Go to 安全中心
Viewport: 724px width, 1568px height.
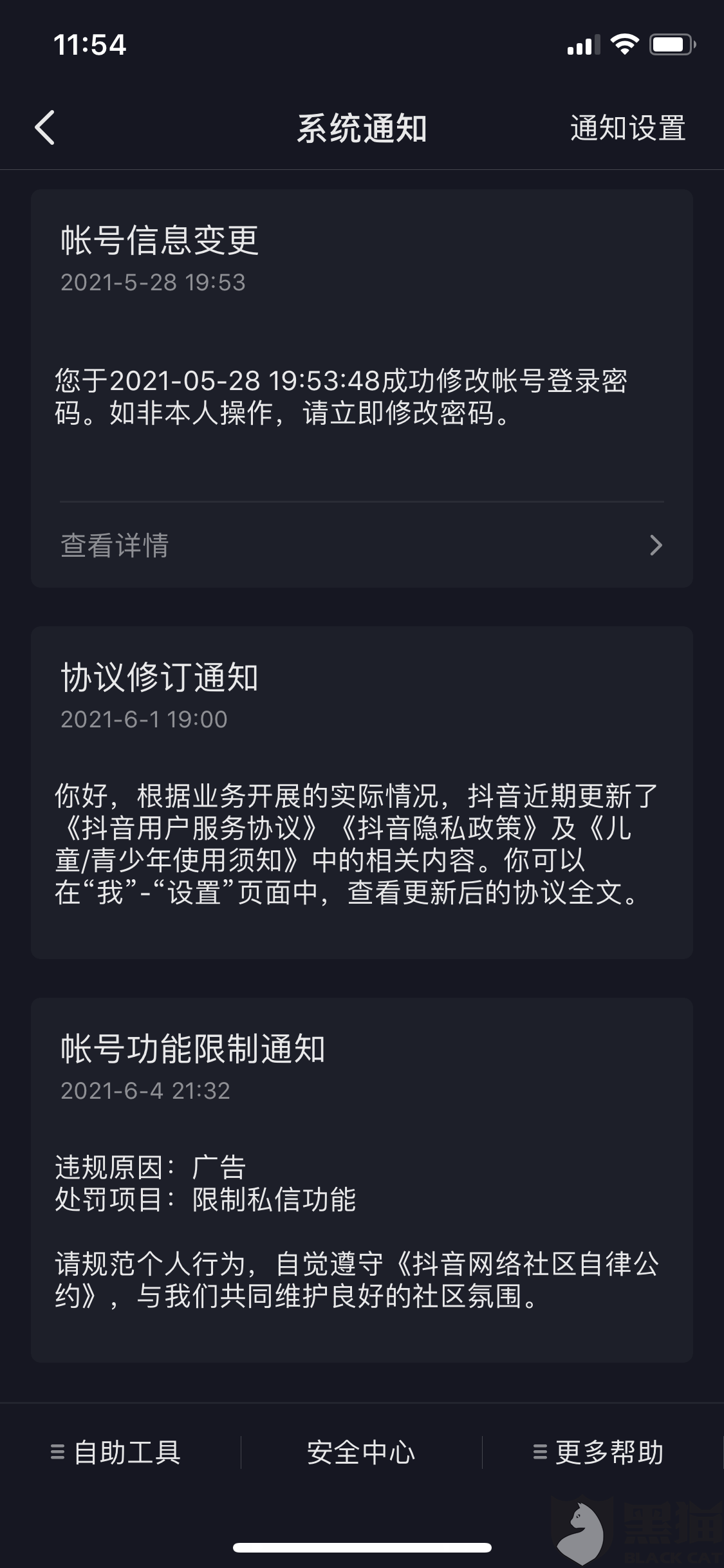[x=361, y=1452]
